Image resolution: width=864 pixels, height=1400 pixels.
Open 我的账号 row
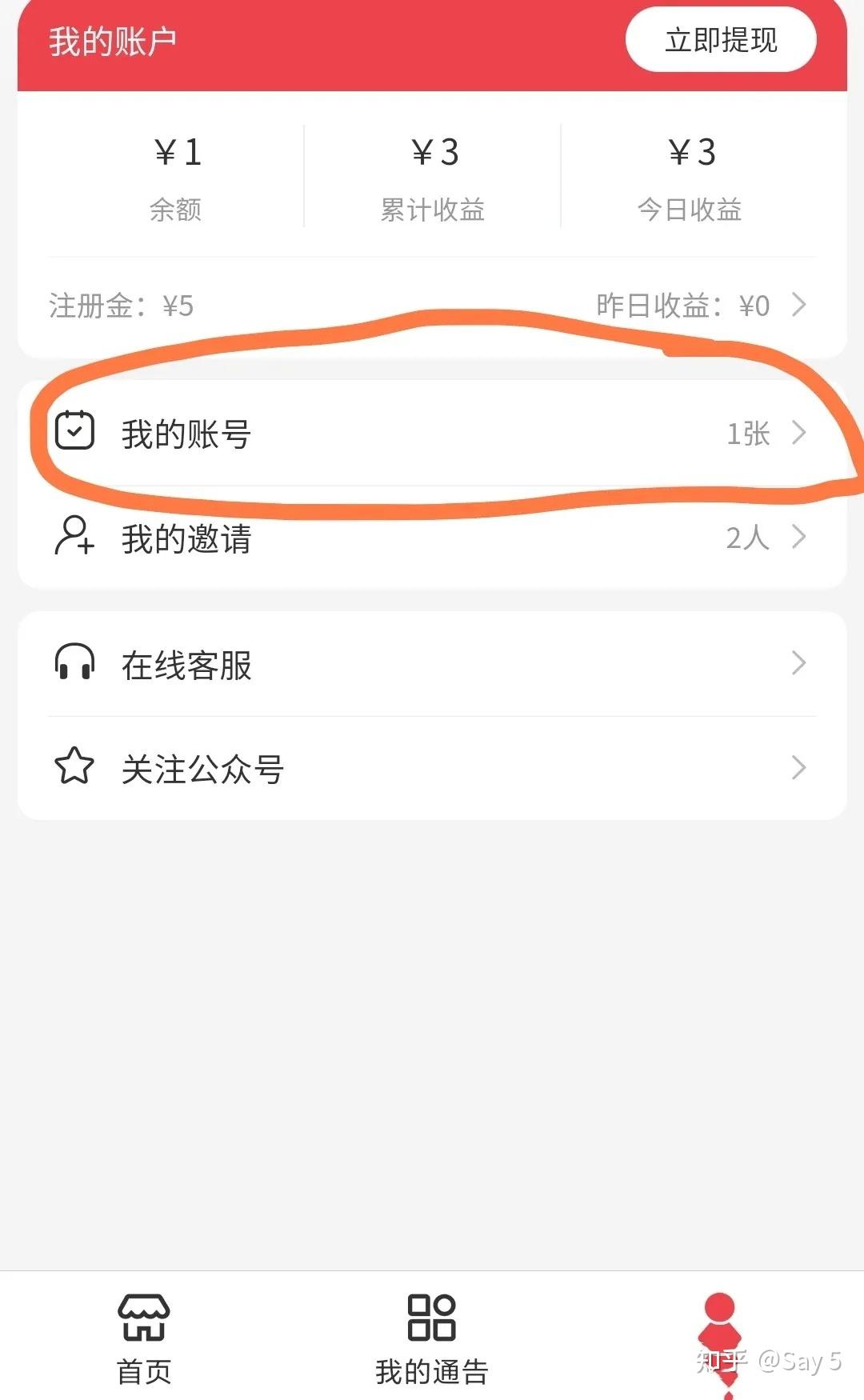pyautogui.click(x=430, y=434)
